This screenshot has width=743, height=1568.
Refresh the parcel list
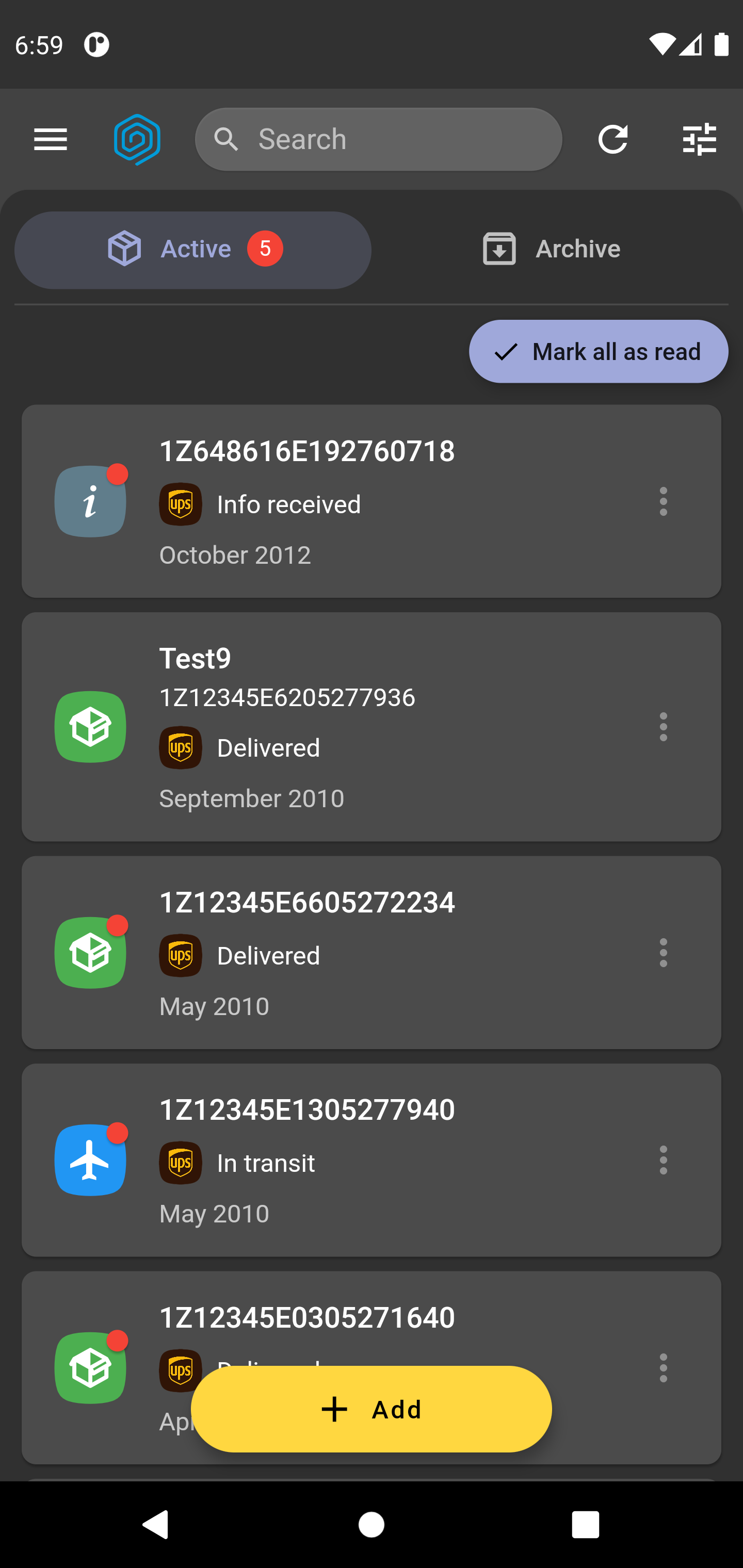[x=612, y=139]
